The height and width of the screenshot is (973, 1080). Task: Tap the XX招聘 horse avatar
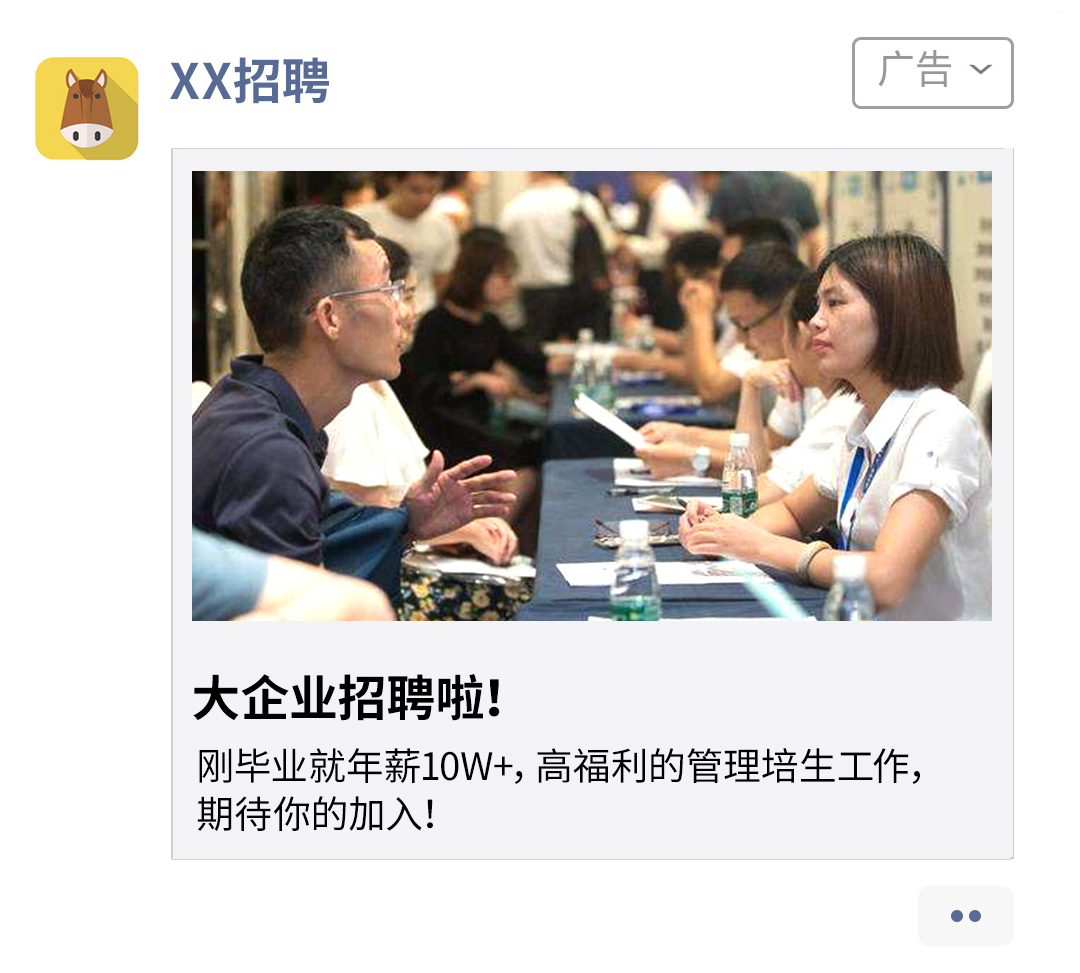[87, 108]
